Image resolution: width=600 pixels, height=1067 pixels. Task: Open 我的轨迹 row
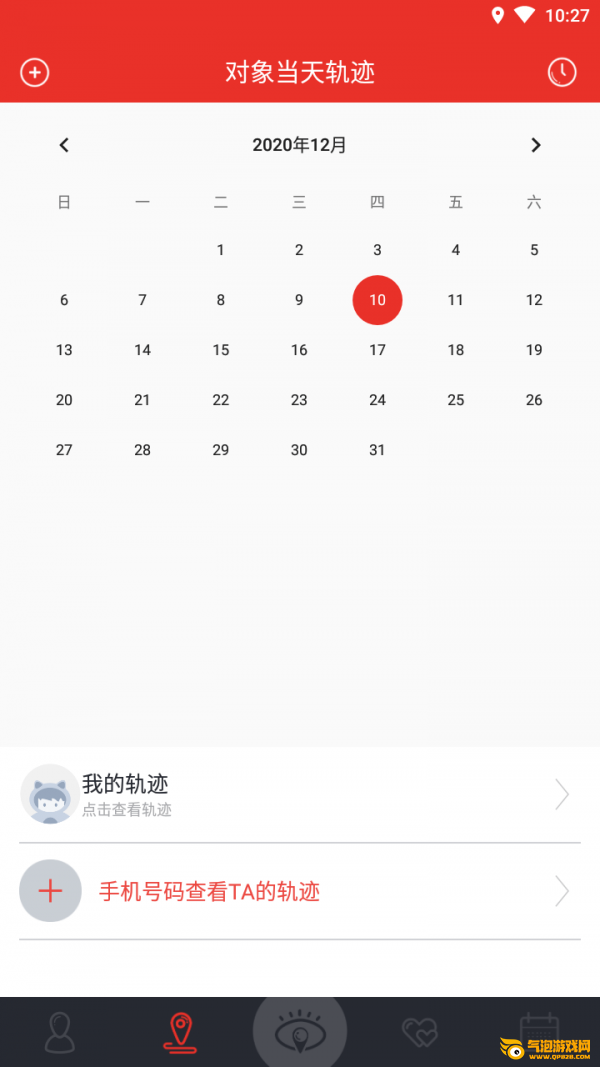(x=300, y=794)
